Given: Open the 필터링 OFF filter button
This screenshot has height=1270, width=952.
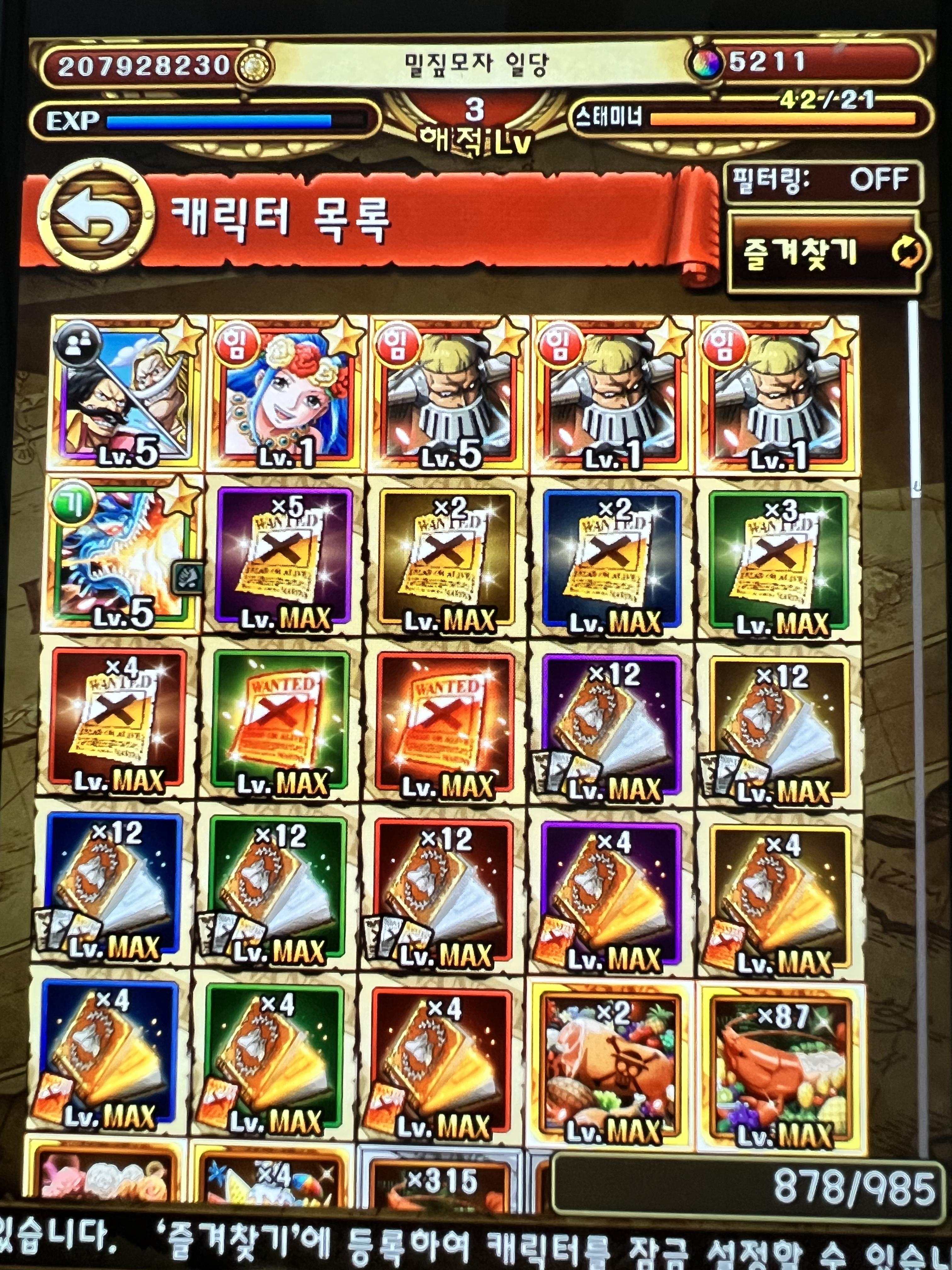Looking at the screenshot, I should pyautogui.click(x=822, y=181).
